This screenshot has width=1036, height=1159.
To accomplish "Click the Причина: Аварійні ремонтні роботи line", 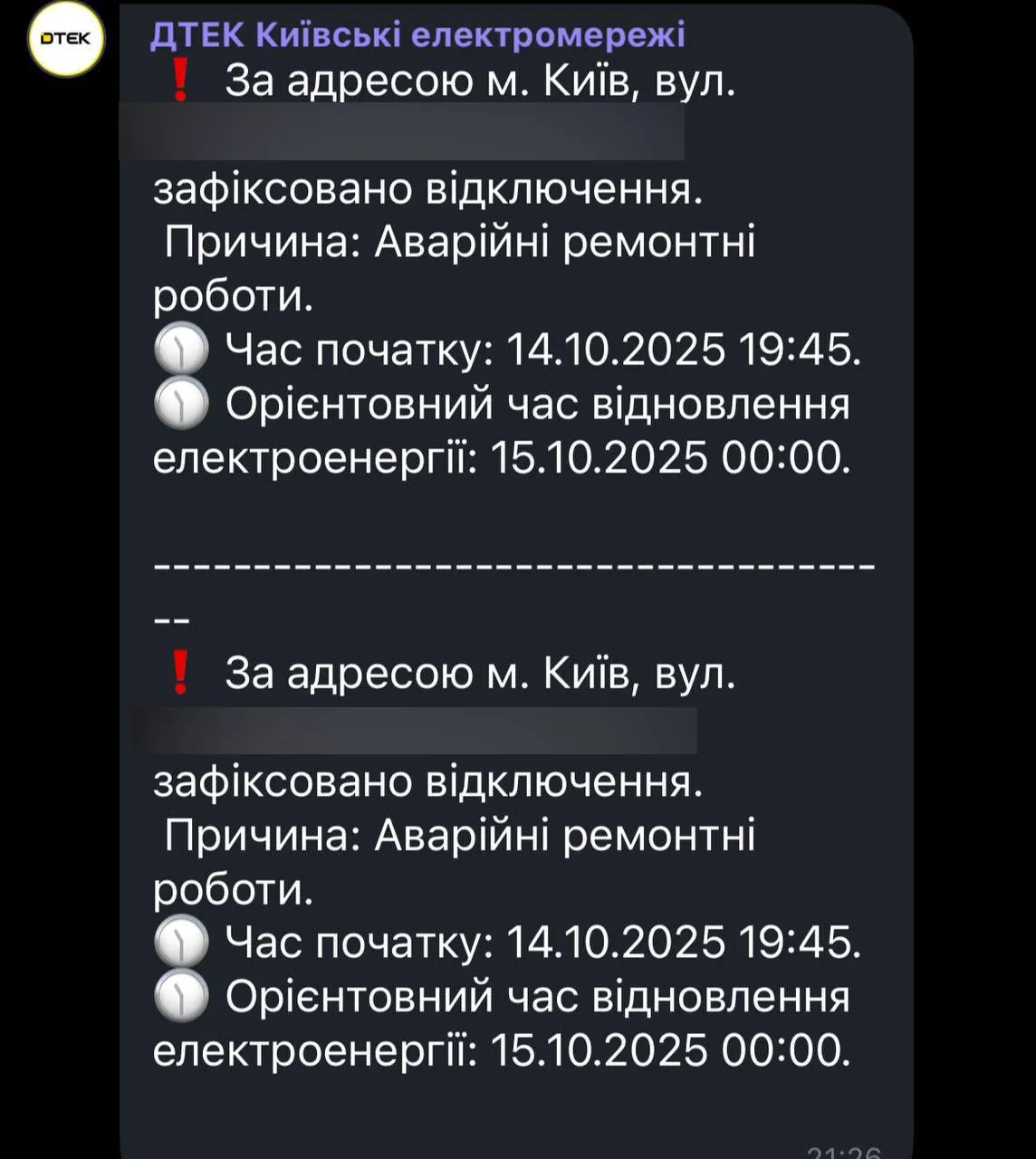I will pyautogui.click(x=462, y=243).
